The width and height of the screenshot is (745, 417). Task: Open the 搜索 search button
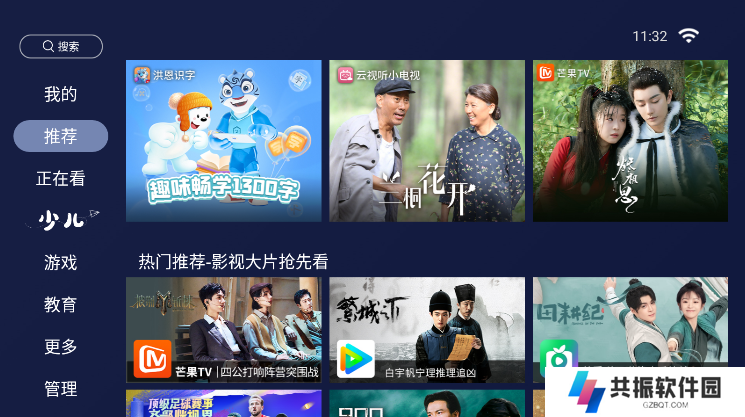click(x=61, y=46)
